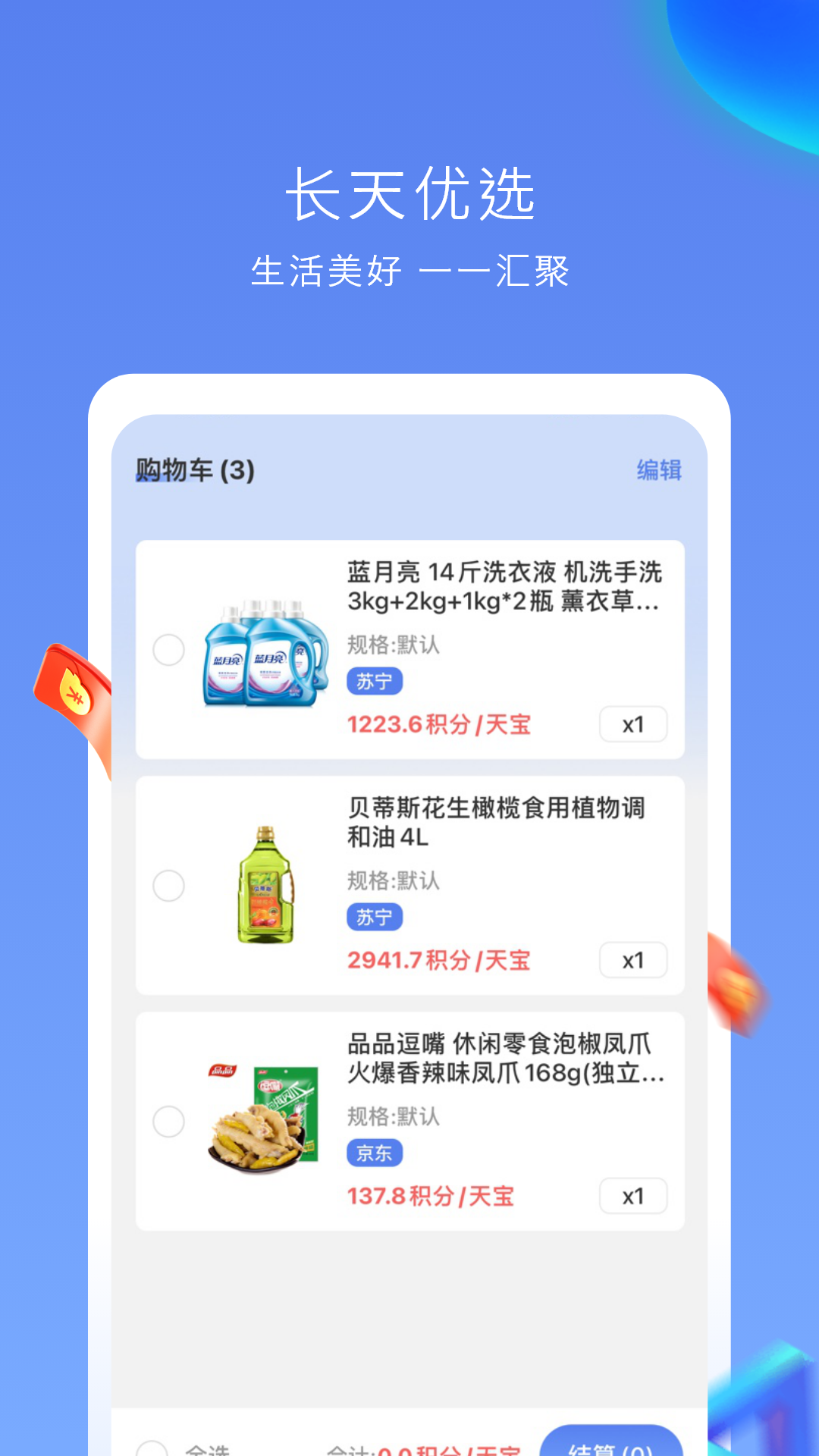Change quantity x1 for the cooking oil
Screen dimensions: 819x1456
[633, 960]
